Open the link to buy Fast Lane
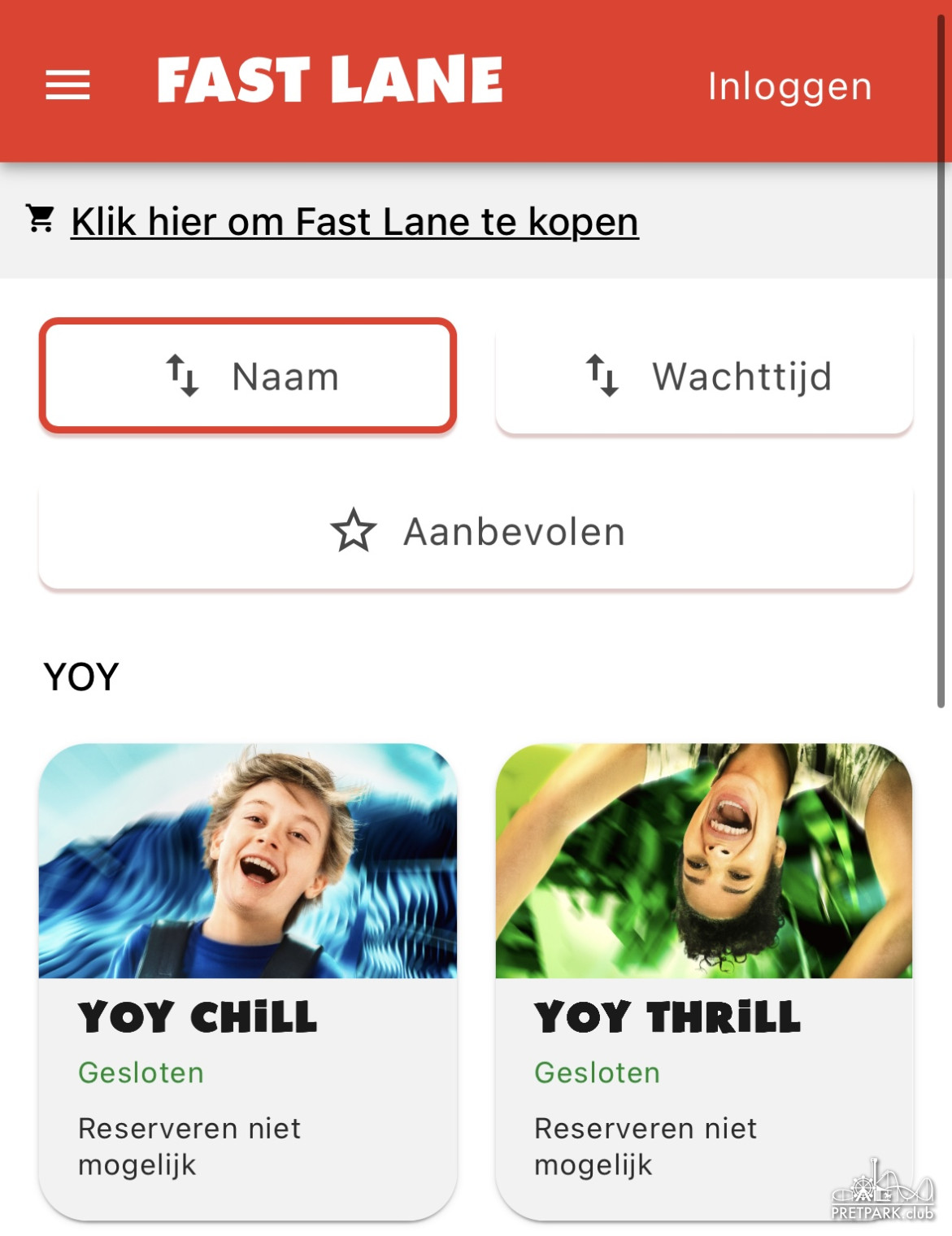Viewport: 952px width, 1236px height. point(354,222)
